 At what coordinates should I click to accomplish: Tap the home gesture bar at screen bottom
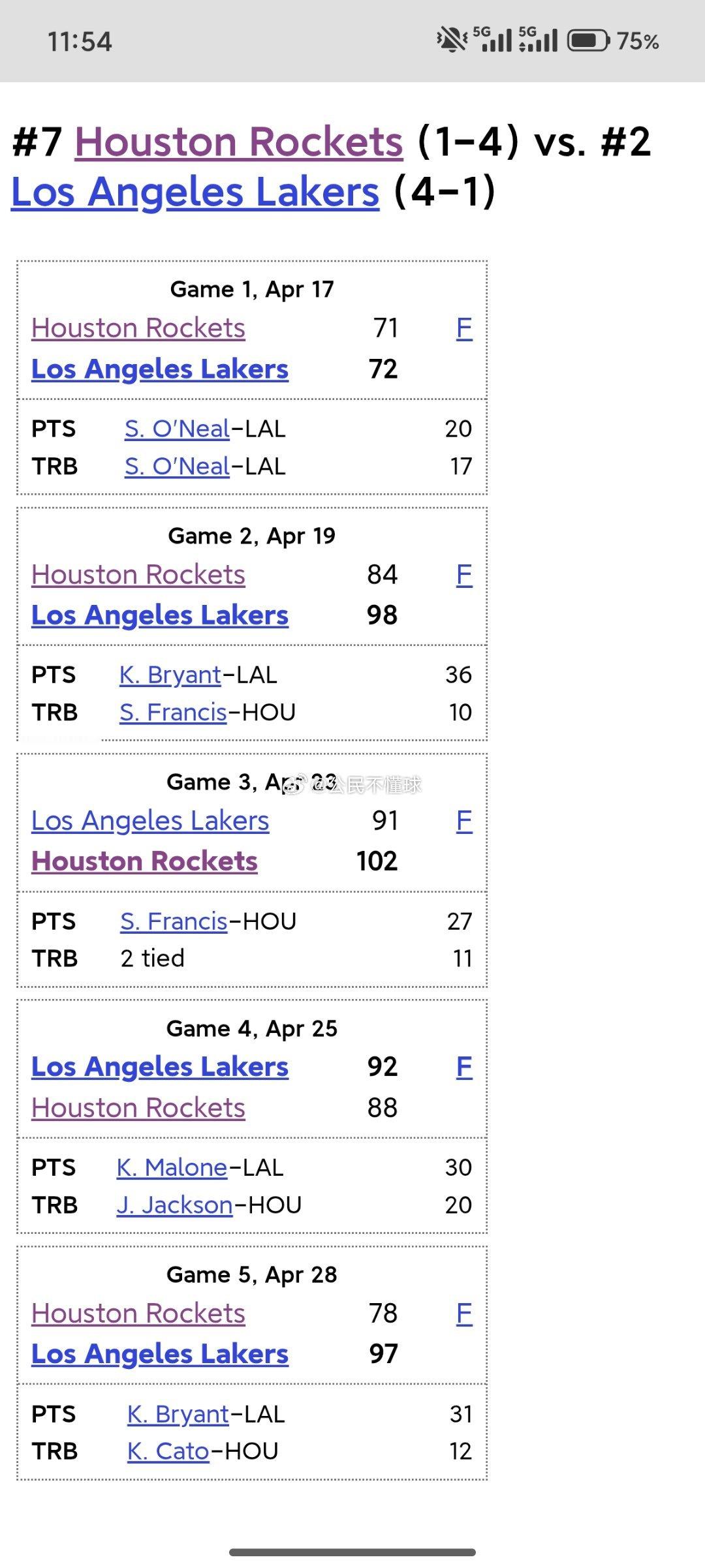pos(352,1550)
